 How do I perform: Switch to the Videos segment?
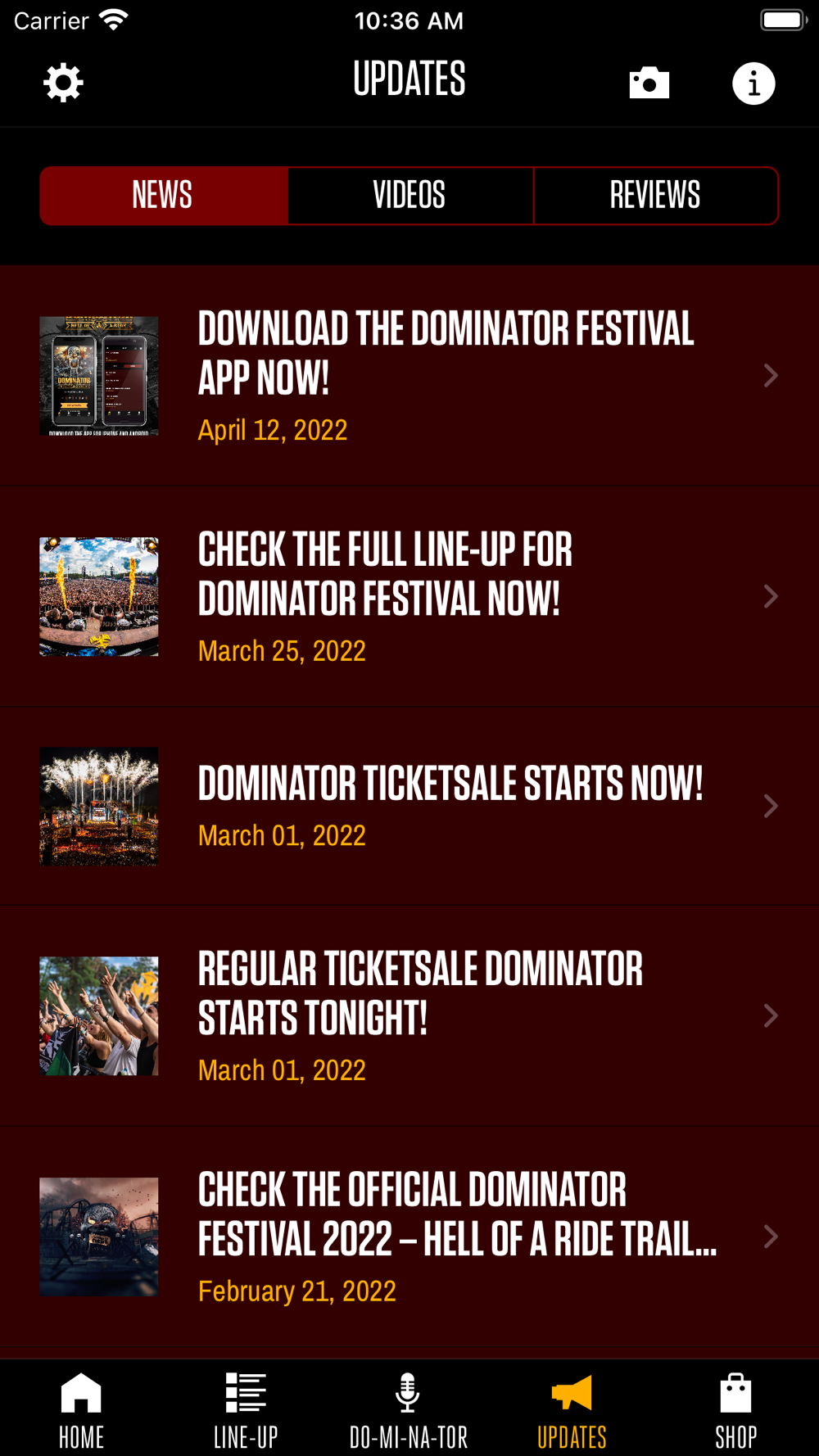click(409, 196)
